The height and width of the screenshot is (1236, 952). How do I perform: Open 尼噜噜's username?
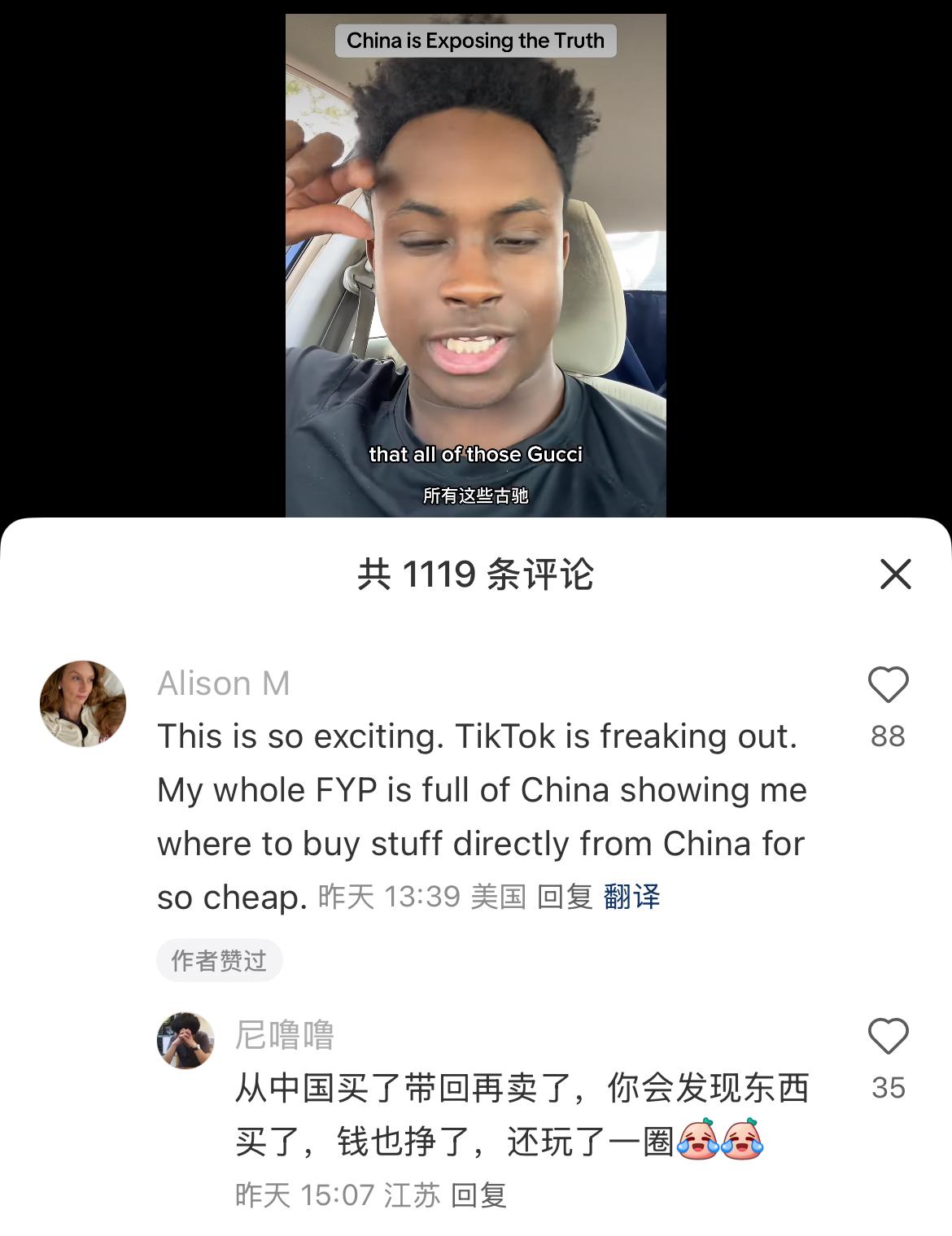pos(285,1035)
